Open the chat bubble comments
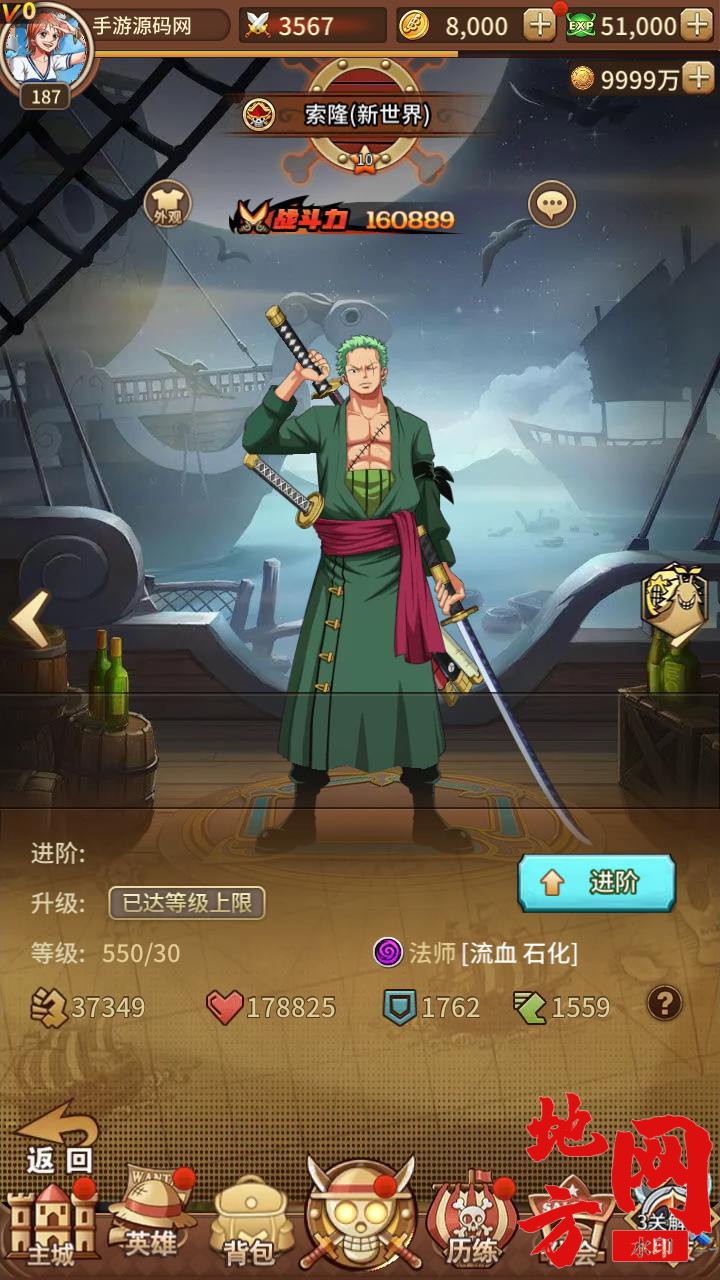The width and height of the screenshot is (720, 1280). pos(551,205)
